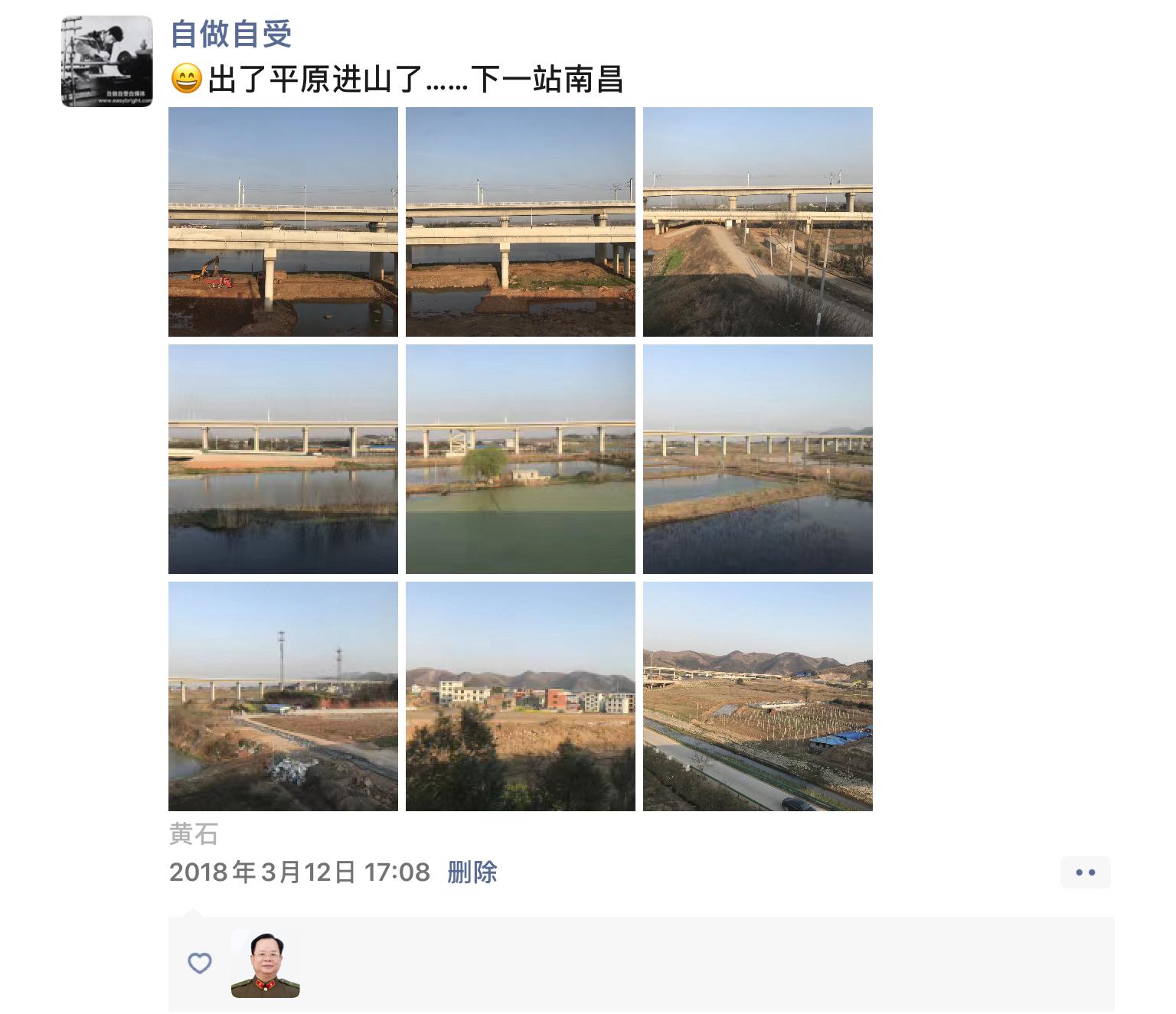Open the second photo of bridge over water
Screen dimensions: 1176x1014
pos(520,222)
